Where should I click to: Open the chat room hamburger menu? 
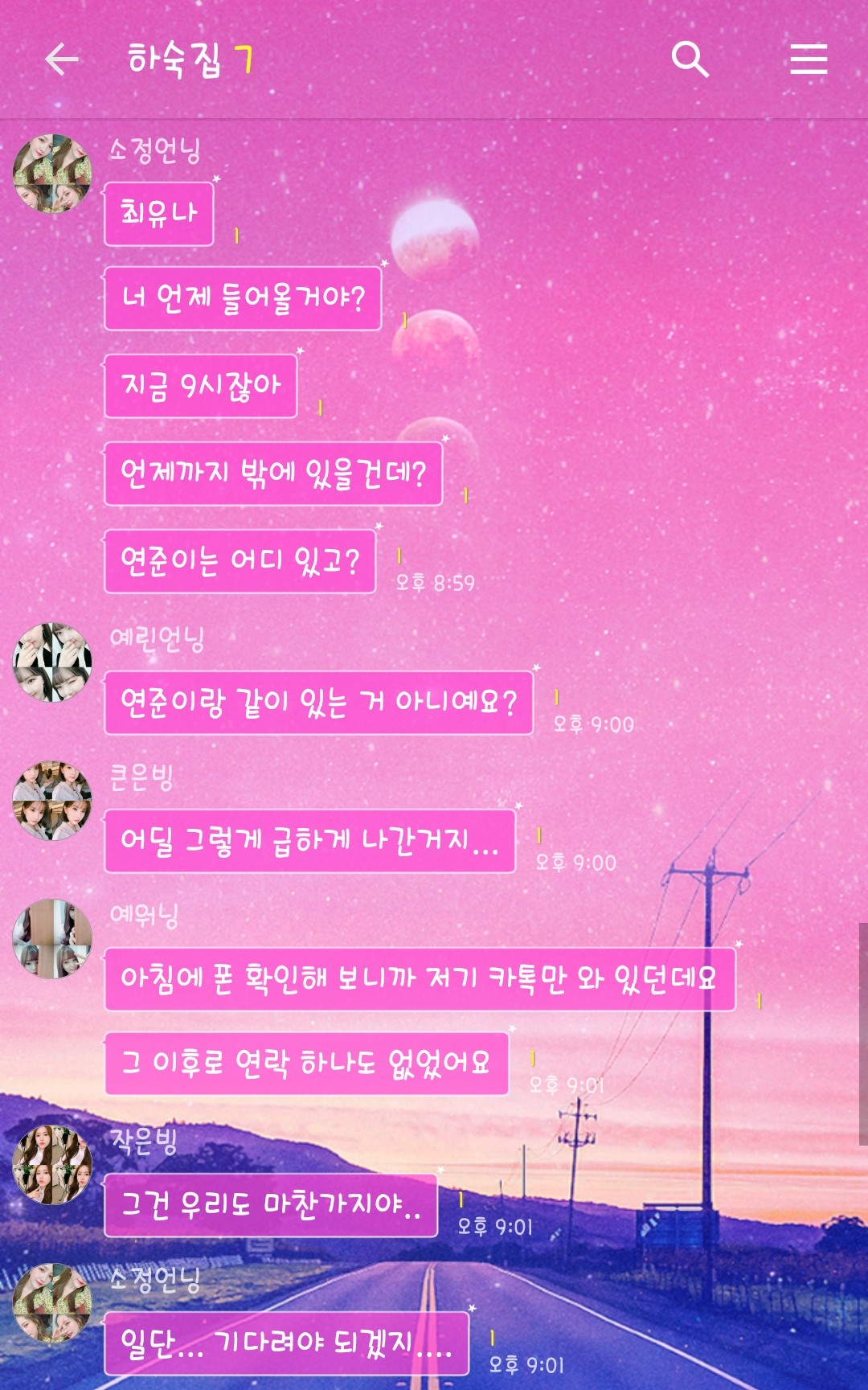[808, 59]
